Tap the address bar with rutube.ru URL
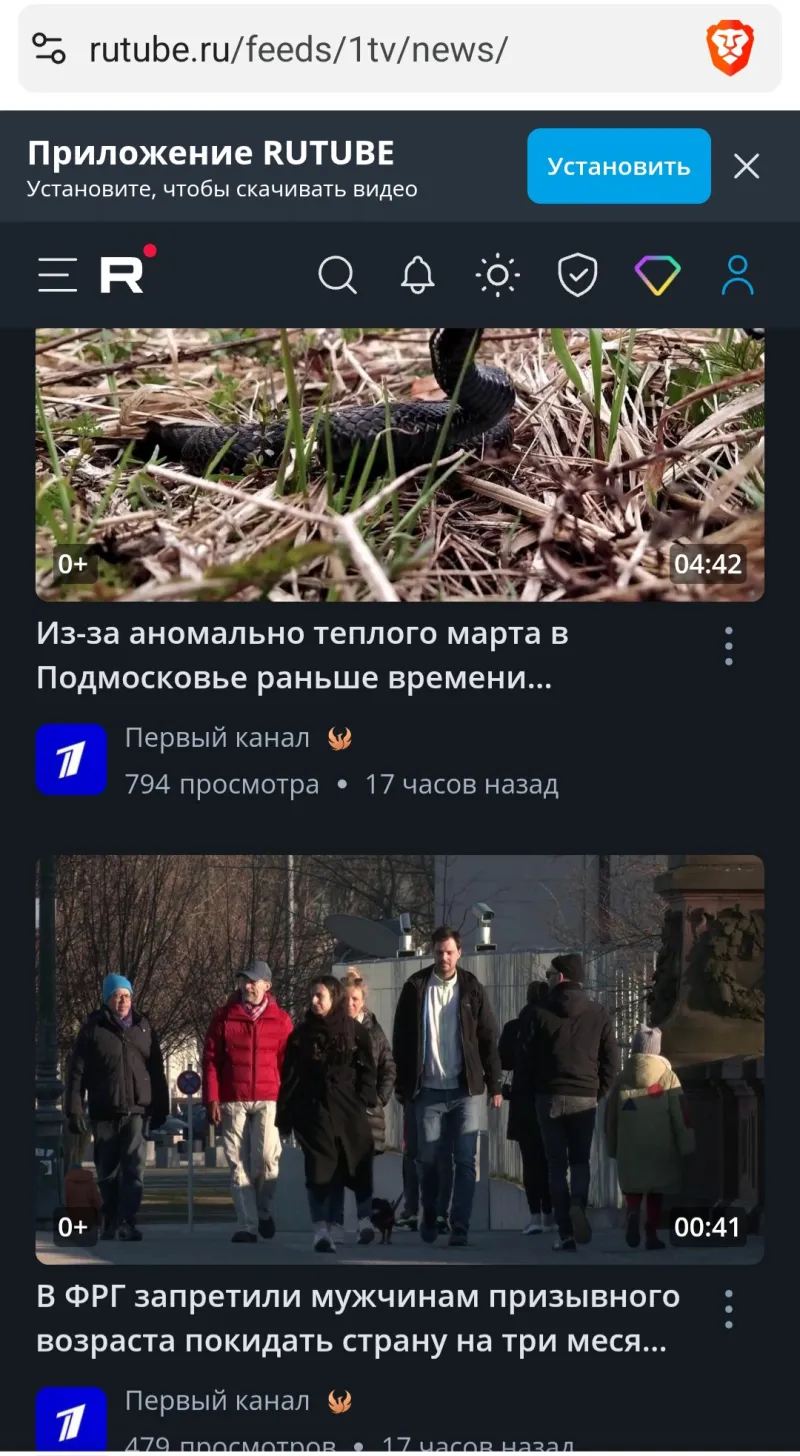Screen dimensions: 800x1456 tap(300, 49)
